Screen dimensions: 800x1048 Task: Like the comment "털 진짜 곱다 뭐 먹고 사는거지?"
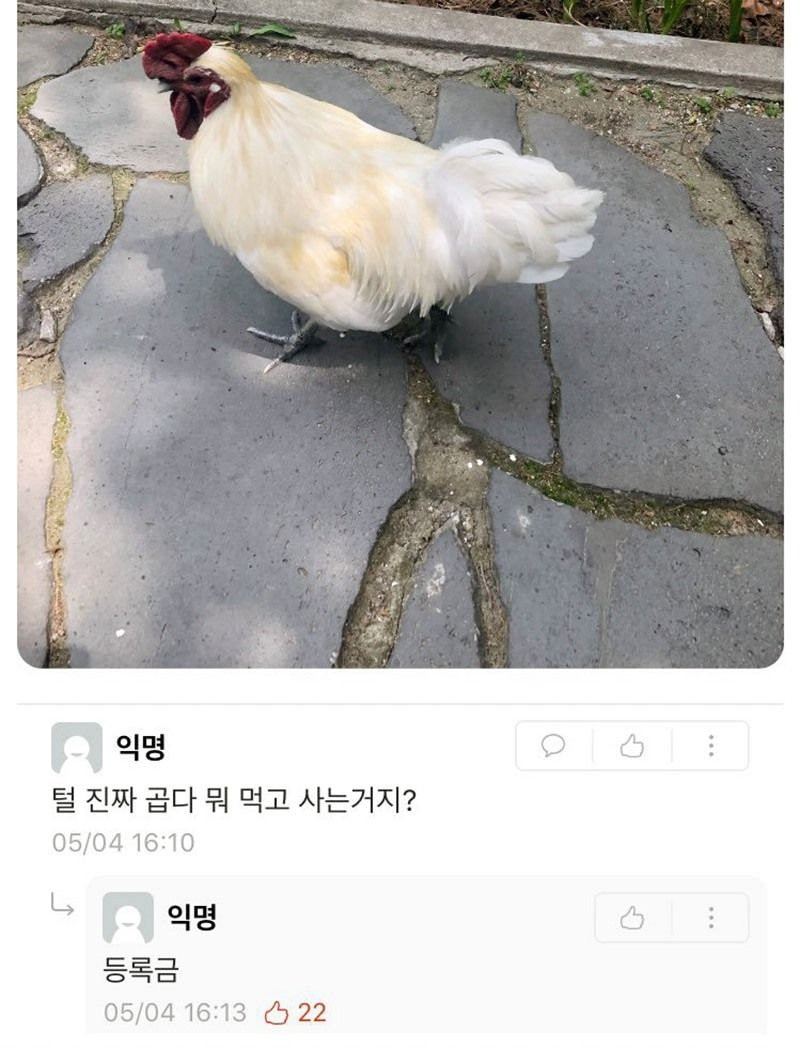pyautogui.click(x=632, y=746)
